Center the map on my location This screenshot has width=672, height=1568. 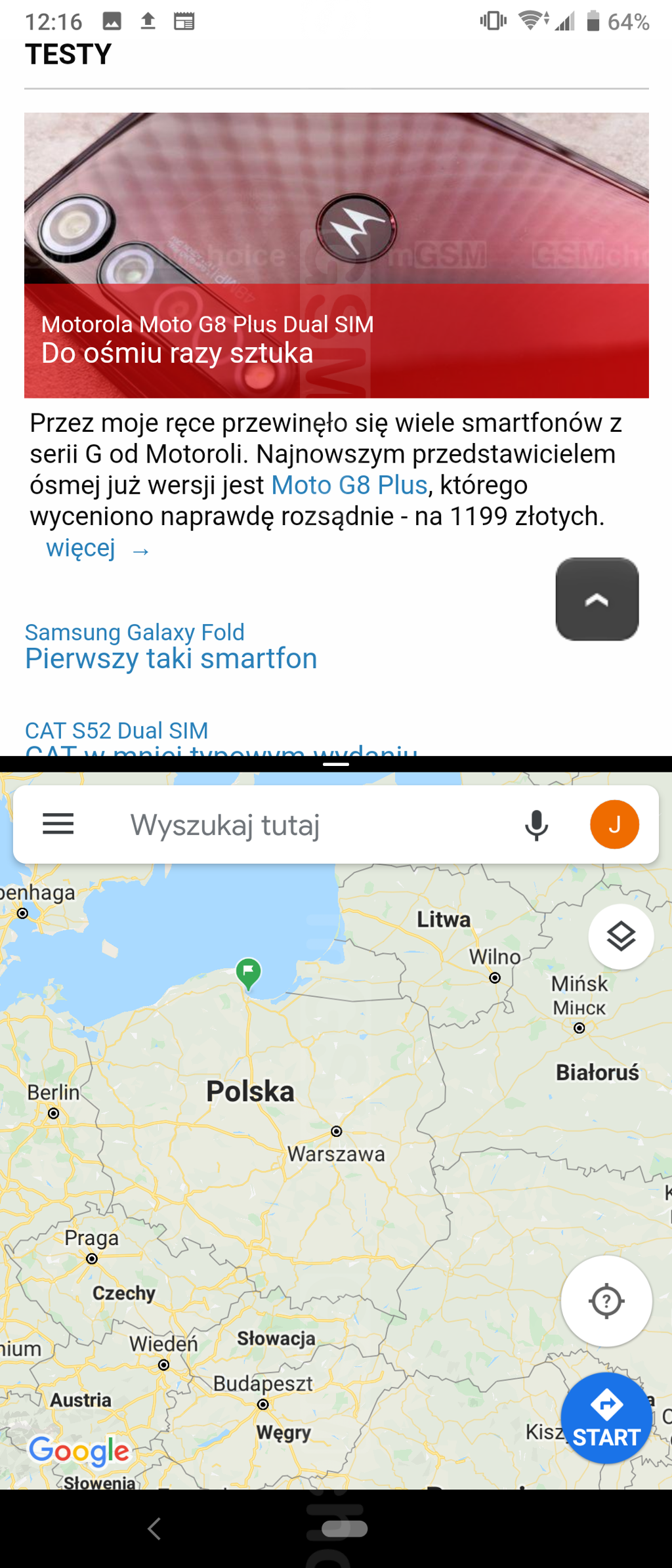pos(606,1301)
